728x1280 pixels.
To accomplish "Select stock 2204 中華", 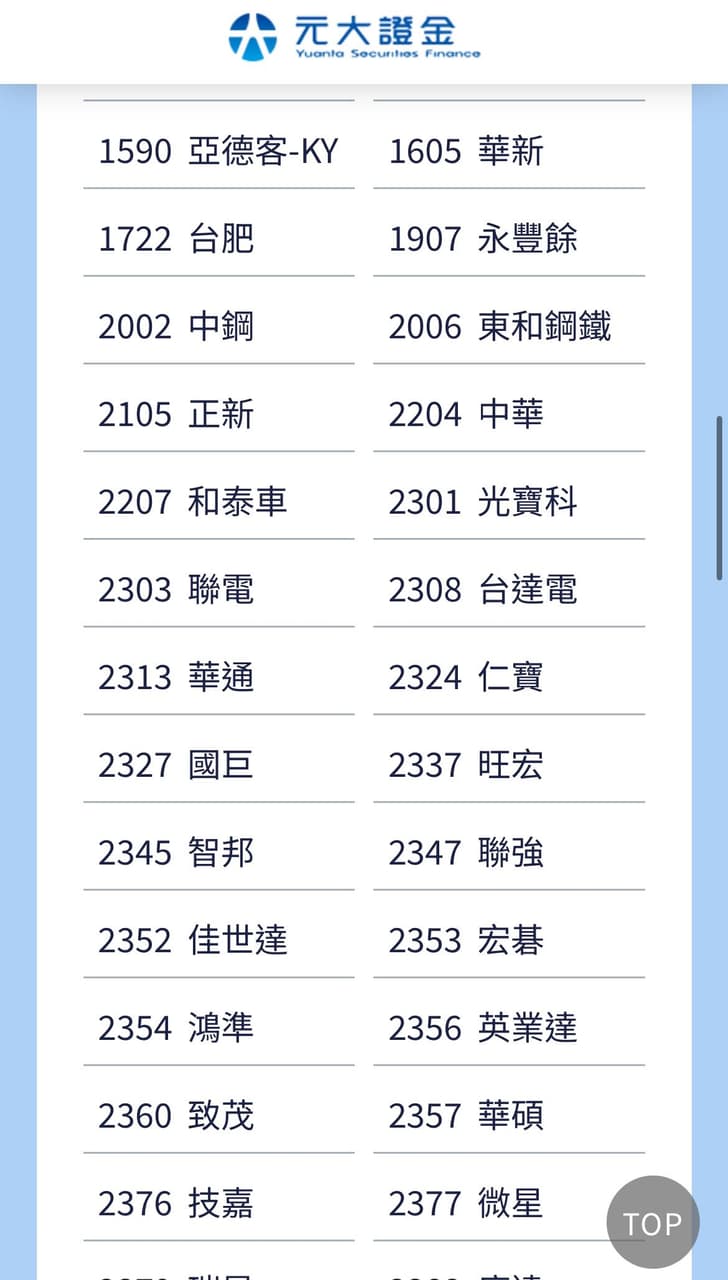I will click(x=470, y=415).
